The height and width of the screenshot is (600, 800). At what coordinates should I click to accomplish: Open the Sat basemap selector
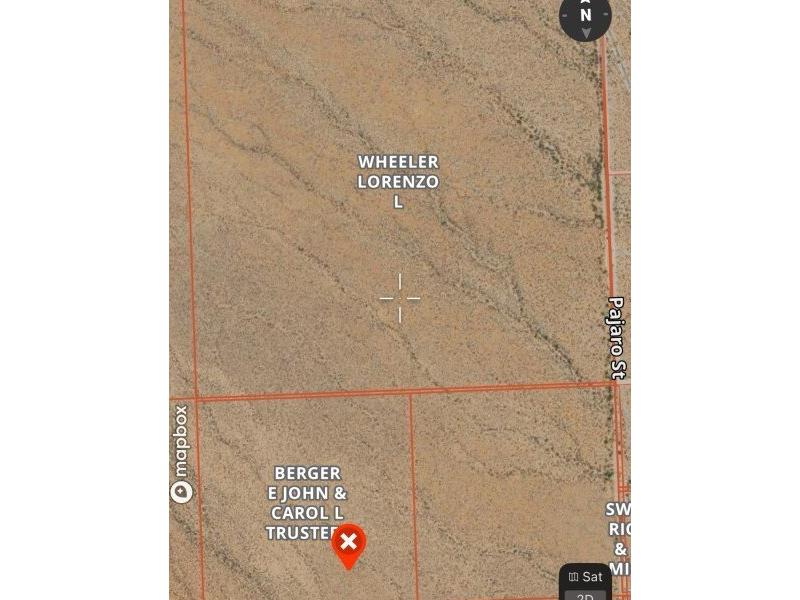pos(586,576)
